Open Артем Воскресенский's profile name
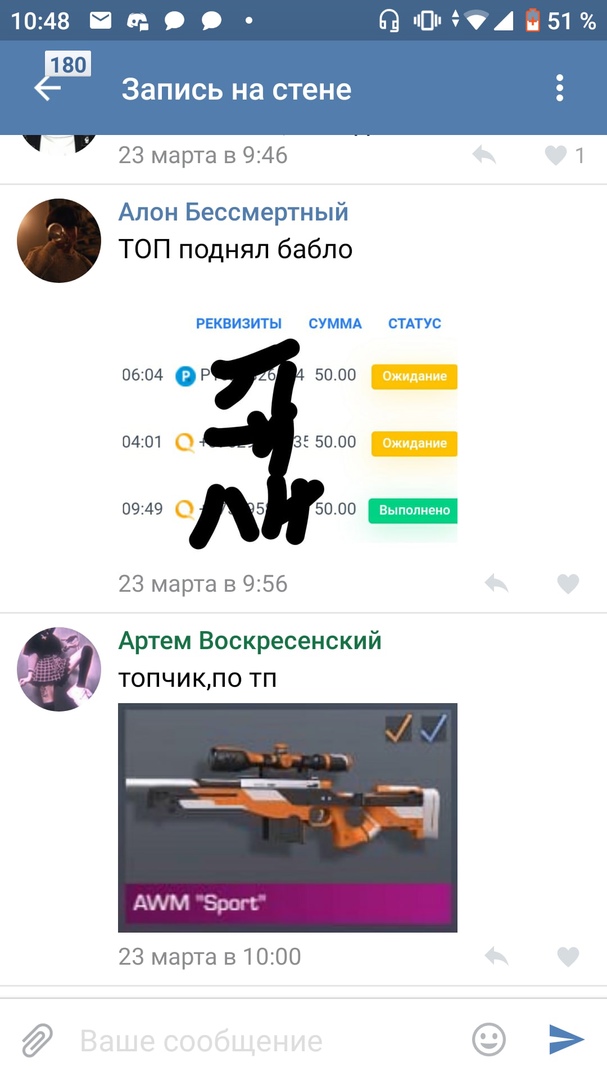This screenshot has height=1080, width=607. point(250,641)
